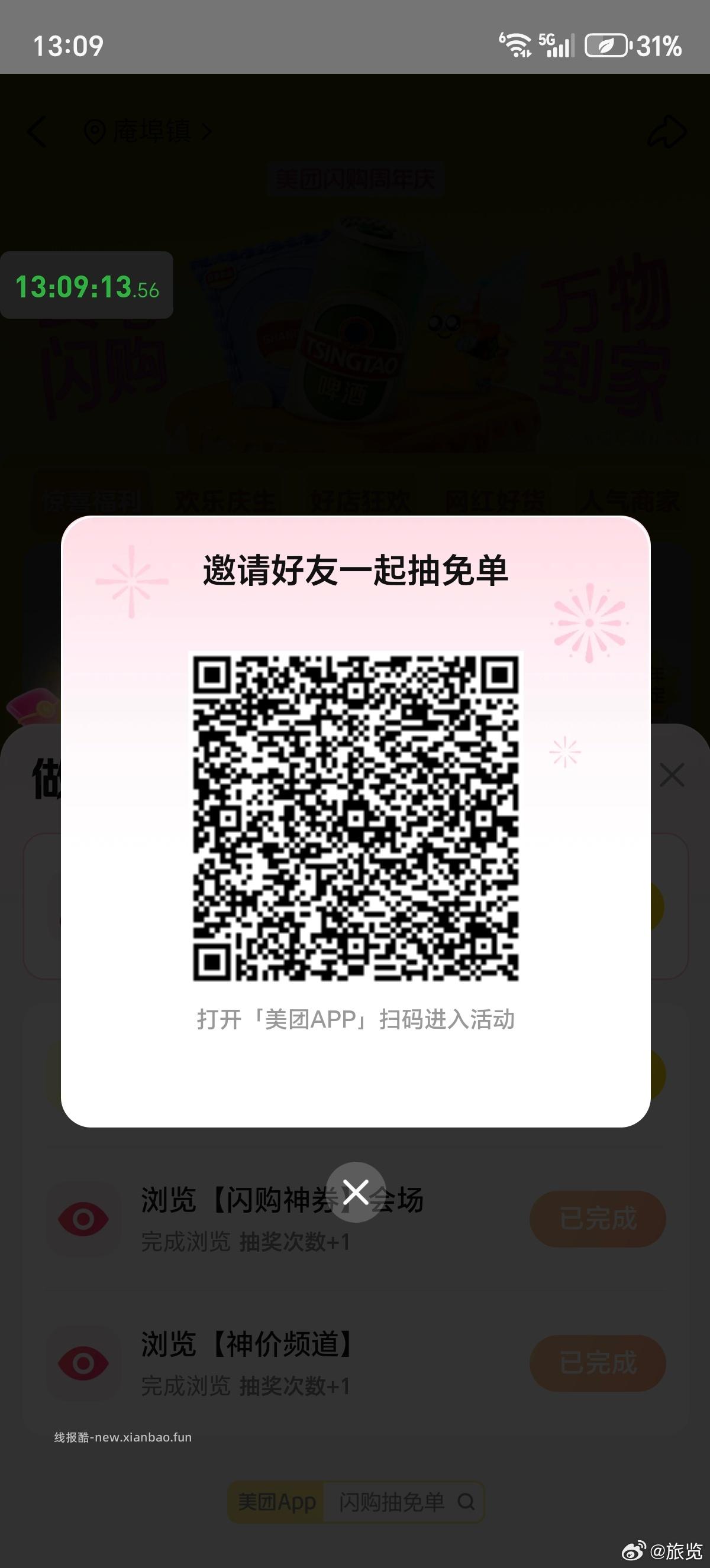Expand the 网红好货 category entry
Screen dimensions: 710x1568
(x=496, y=500)
